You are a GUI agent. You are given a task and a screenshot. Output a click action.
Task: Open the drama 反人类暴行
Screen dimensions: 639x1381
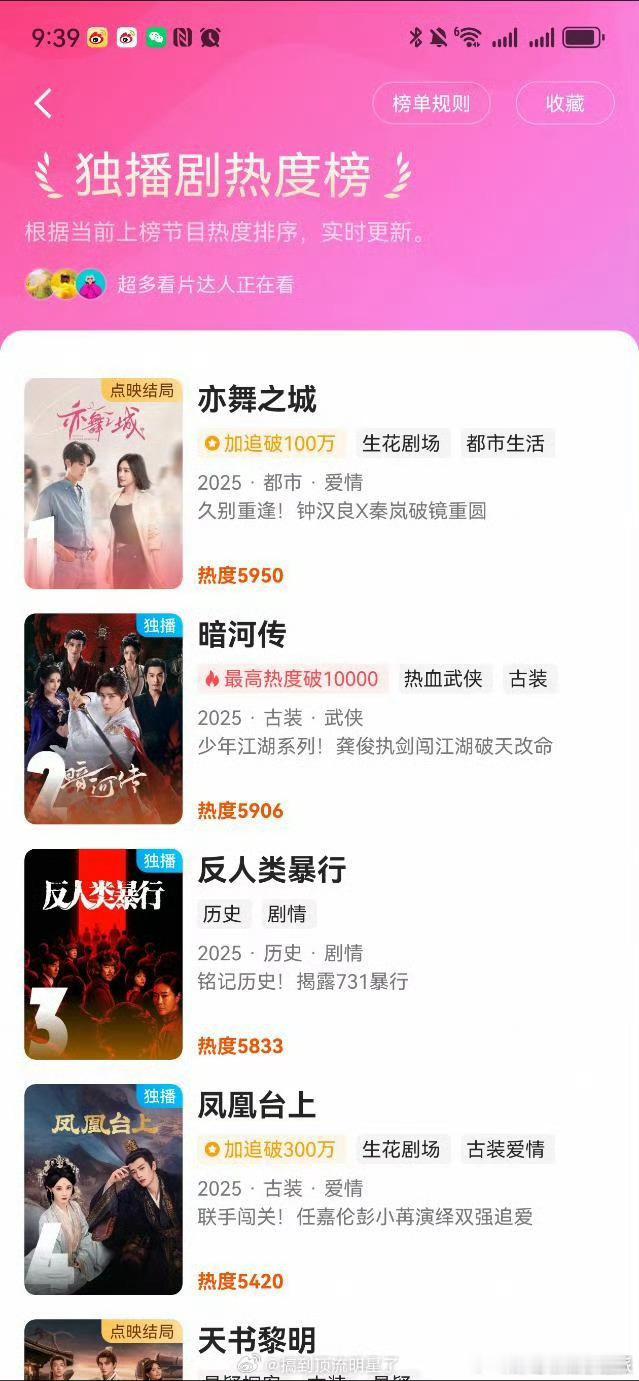(272, 870)
